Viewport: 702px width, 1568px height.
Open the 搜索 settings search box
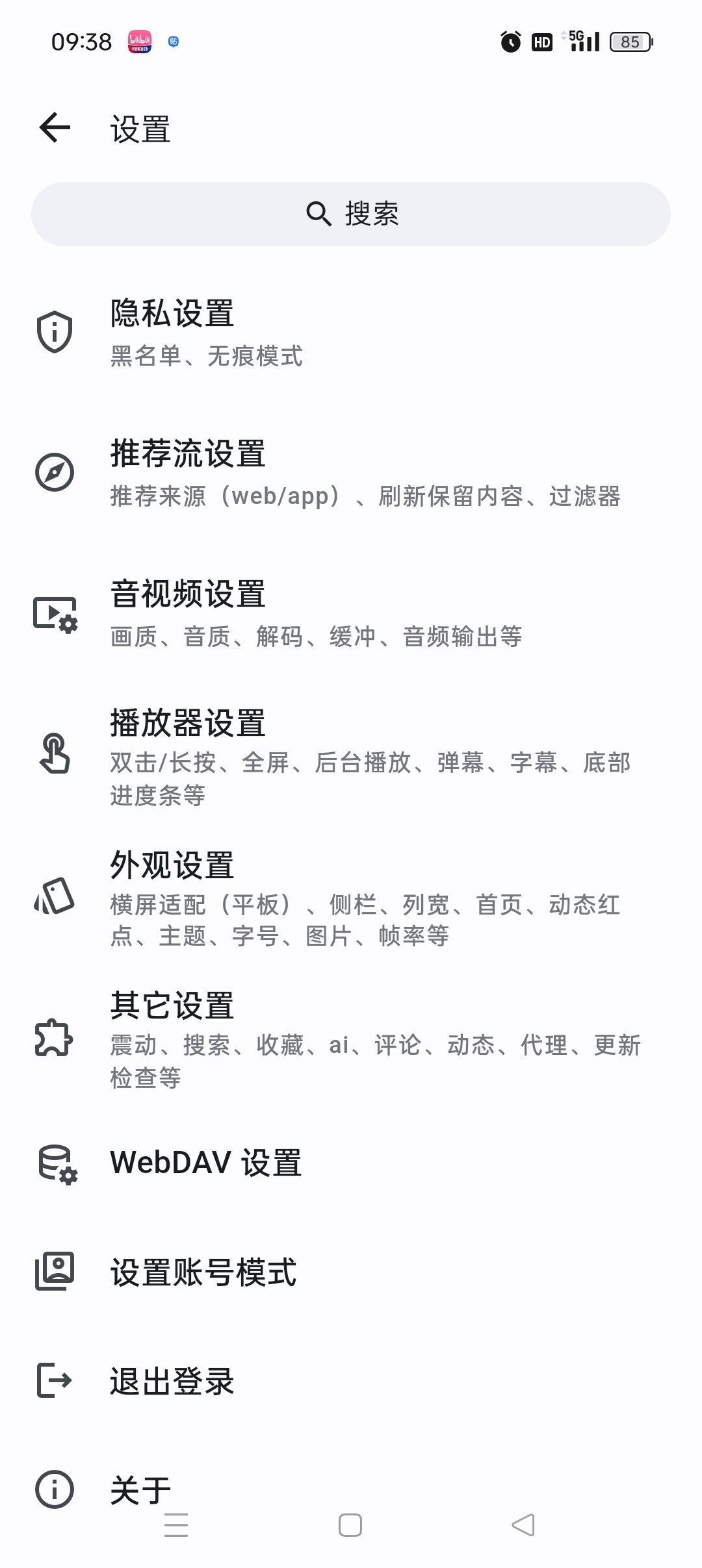351,214
